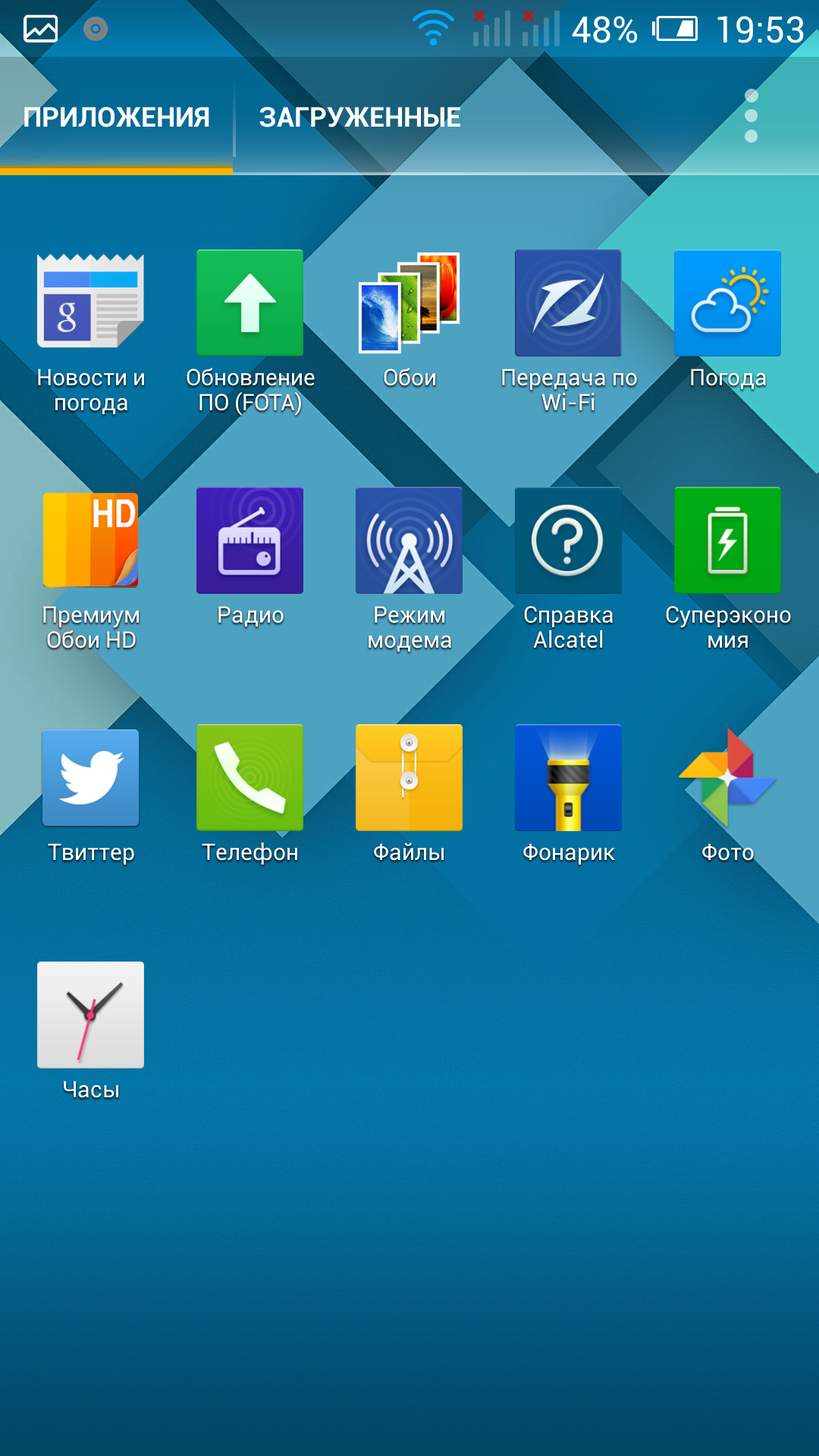This screenshot has width=819, height=1456.
Task: Open the three-dot overflow menu
Action: point(751,116)
